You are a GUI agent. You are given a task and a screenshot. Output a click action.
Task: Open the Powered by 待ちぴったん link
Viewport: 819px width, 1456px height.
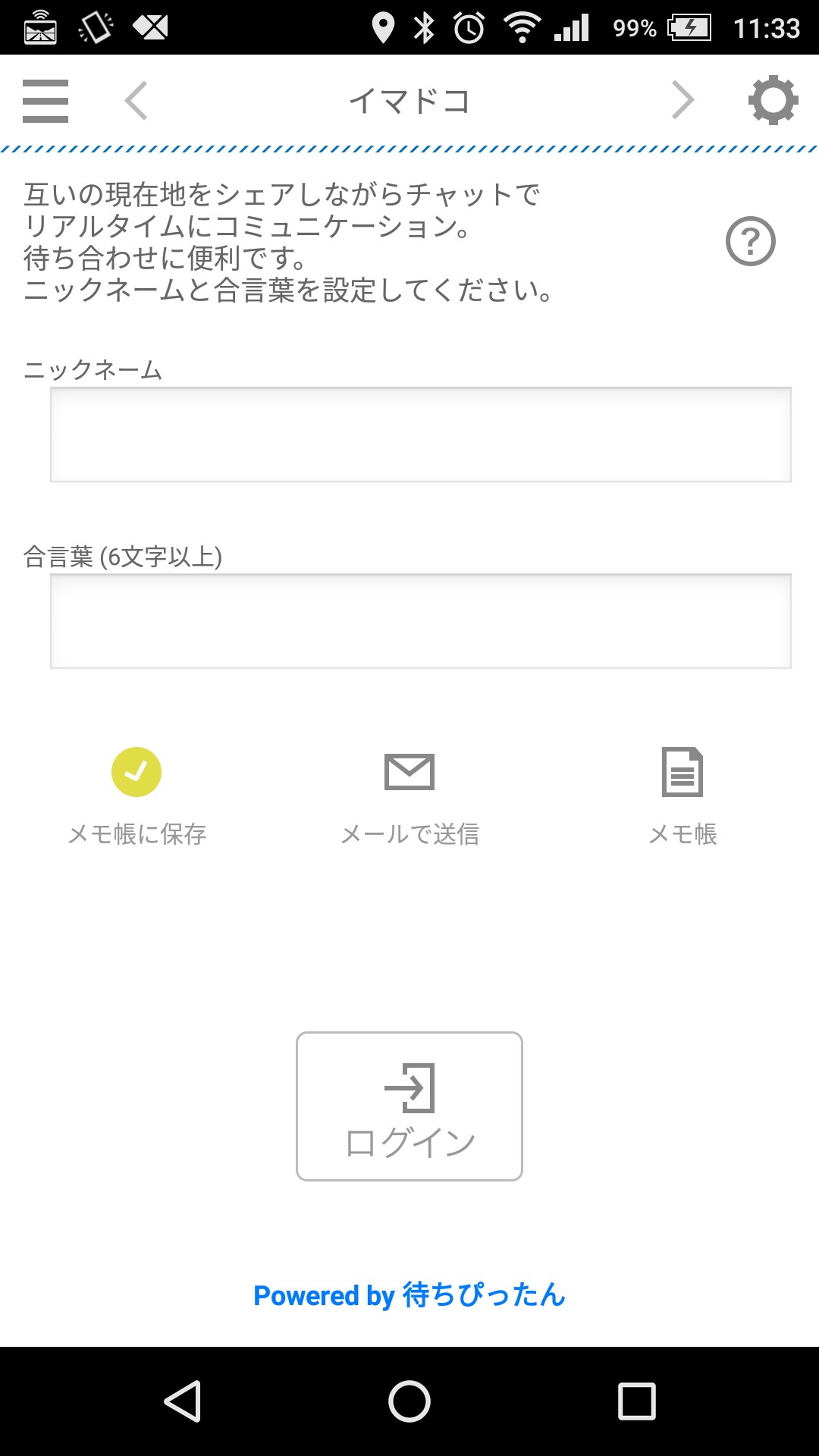point(409,1295)
